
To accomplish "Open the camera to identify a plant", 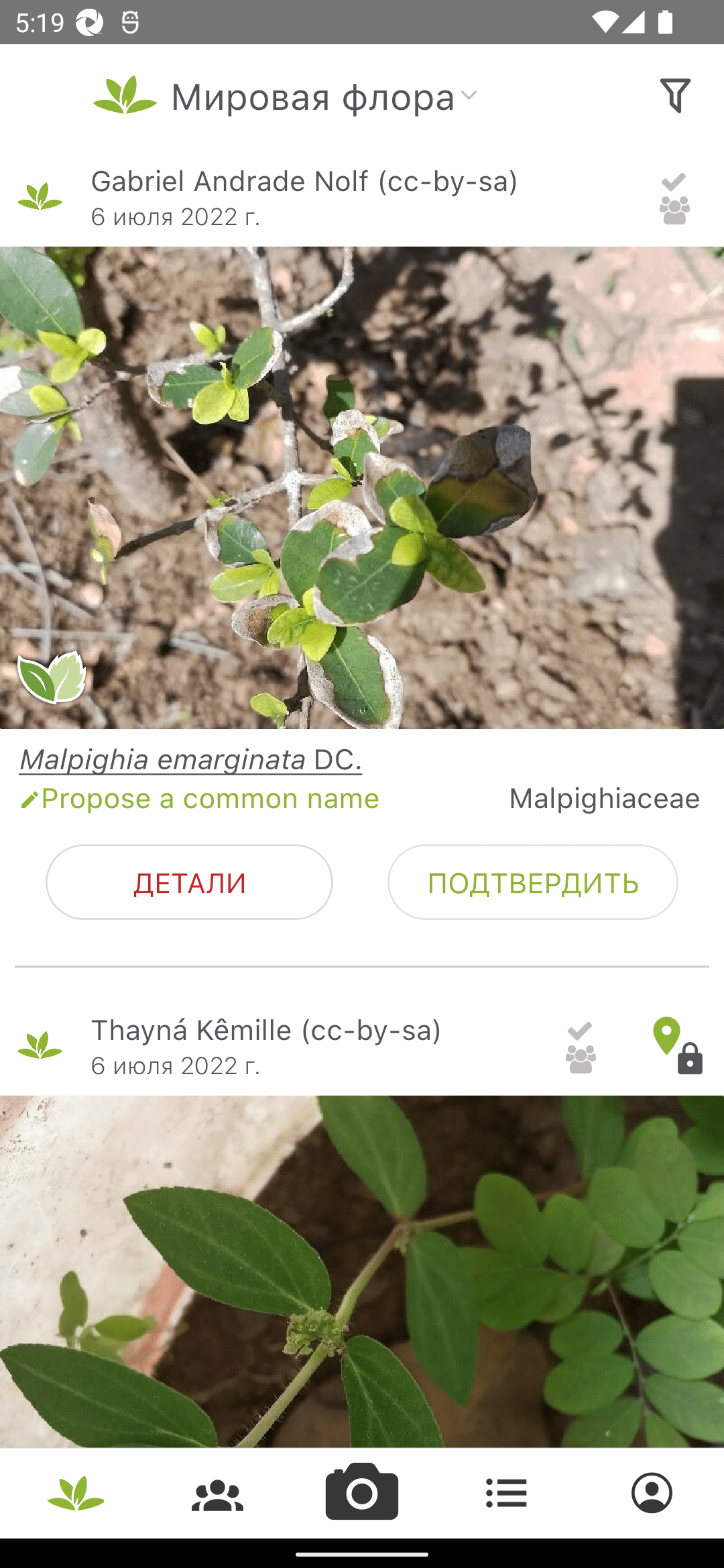I will [362, 1492].
